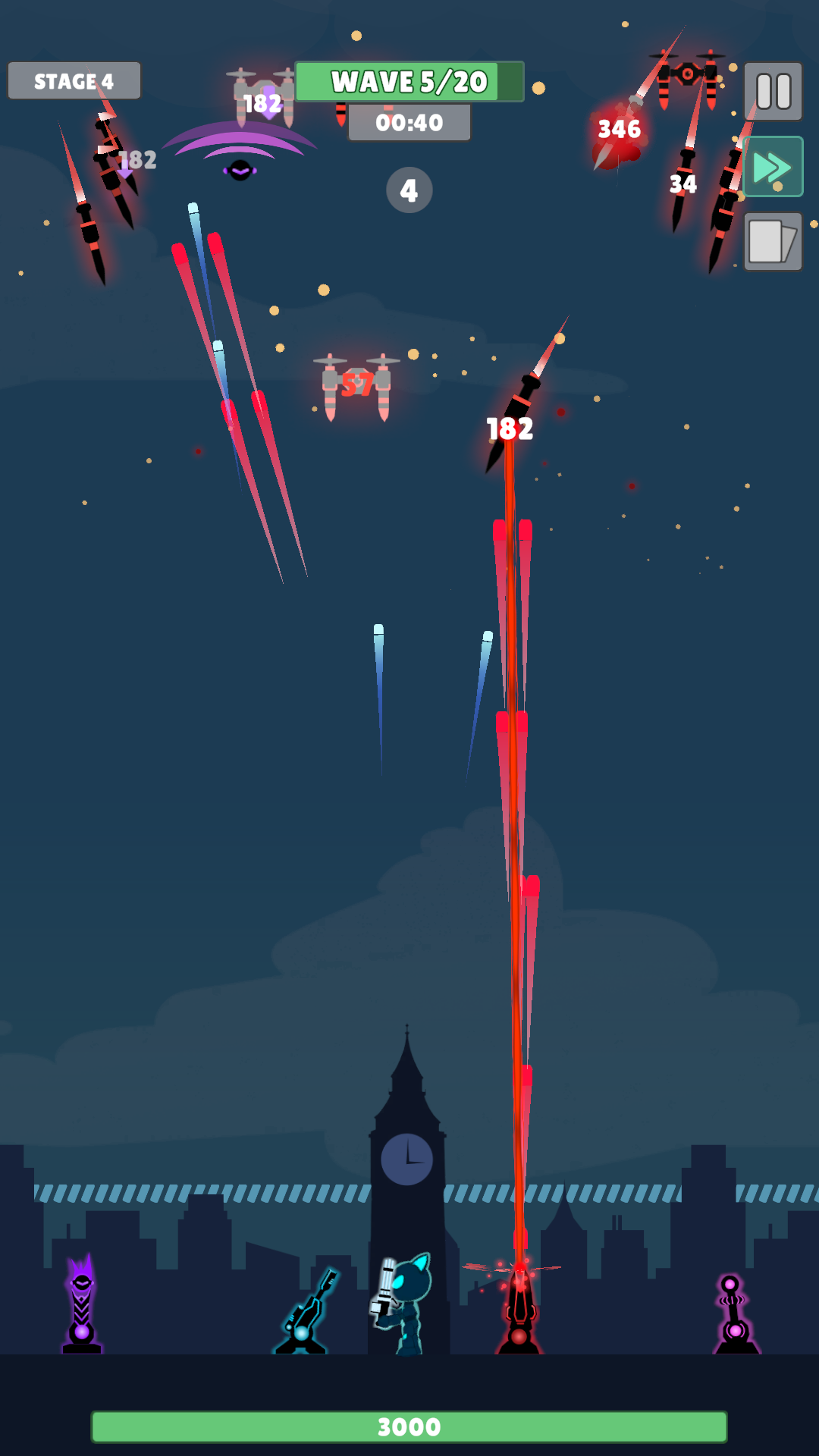Open the cards panel
Image resolution: width=819 pixels, height=1456 pixels.
click(773, 242)
